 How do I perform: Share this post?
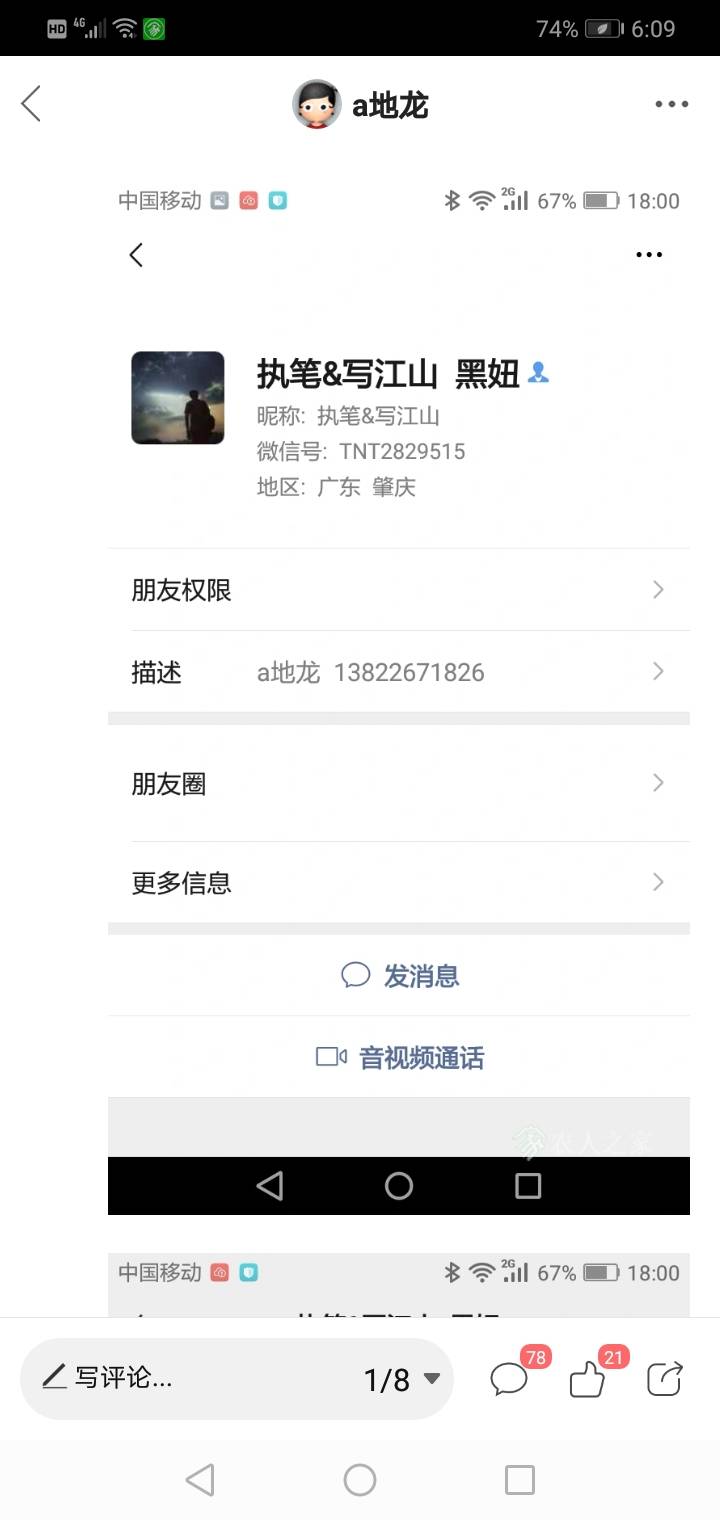click(x=665, y=1380)
